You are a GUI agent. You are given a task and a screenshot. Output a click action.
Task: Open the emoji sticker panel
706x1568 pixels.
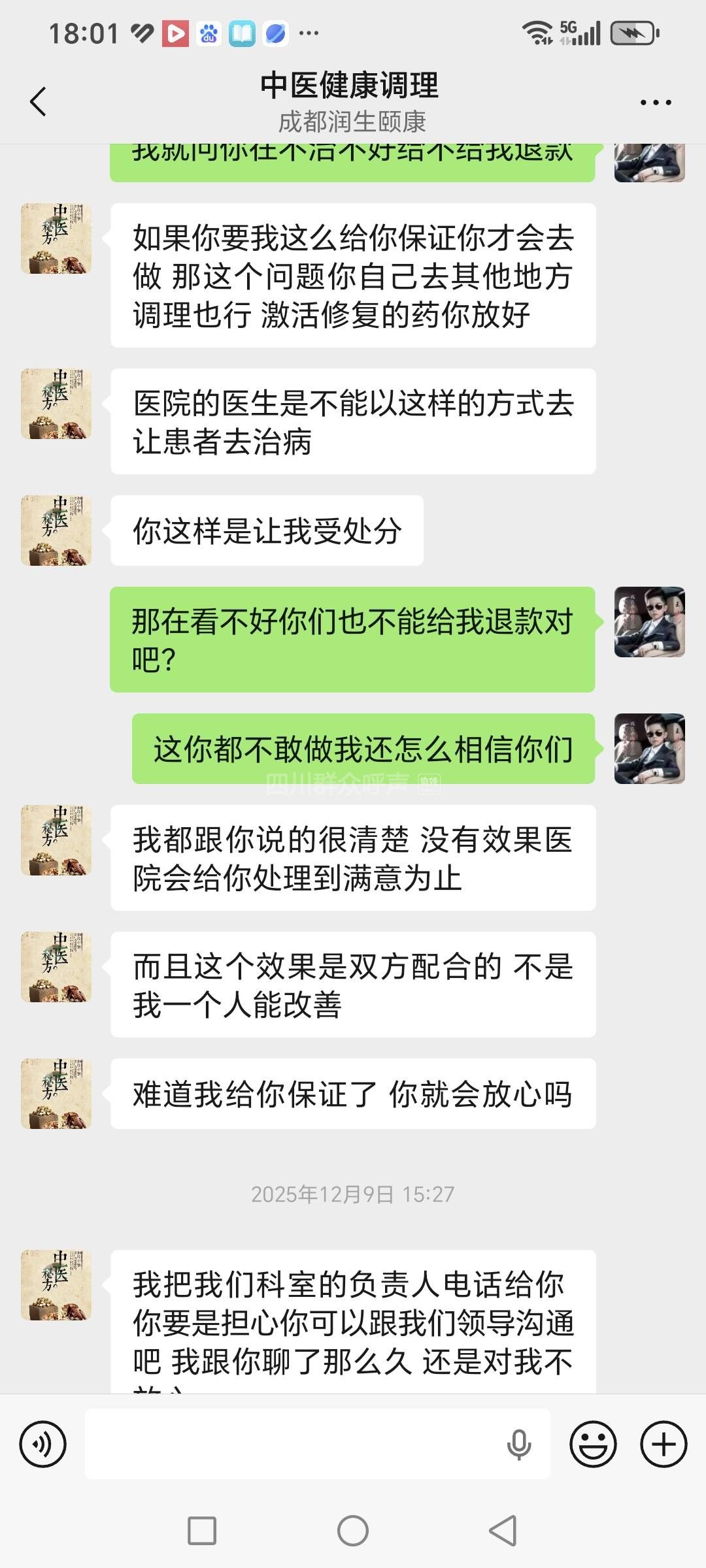point(593,1444)
